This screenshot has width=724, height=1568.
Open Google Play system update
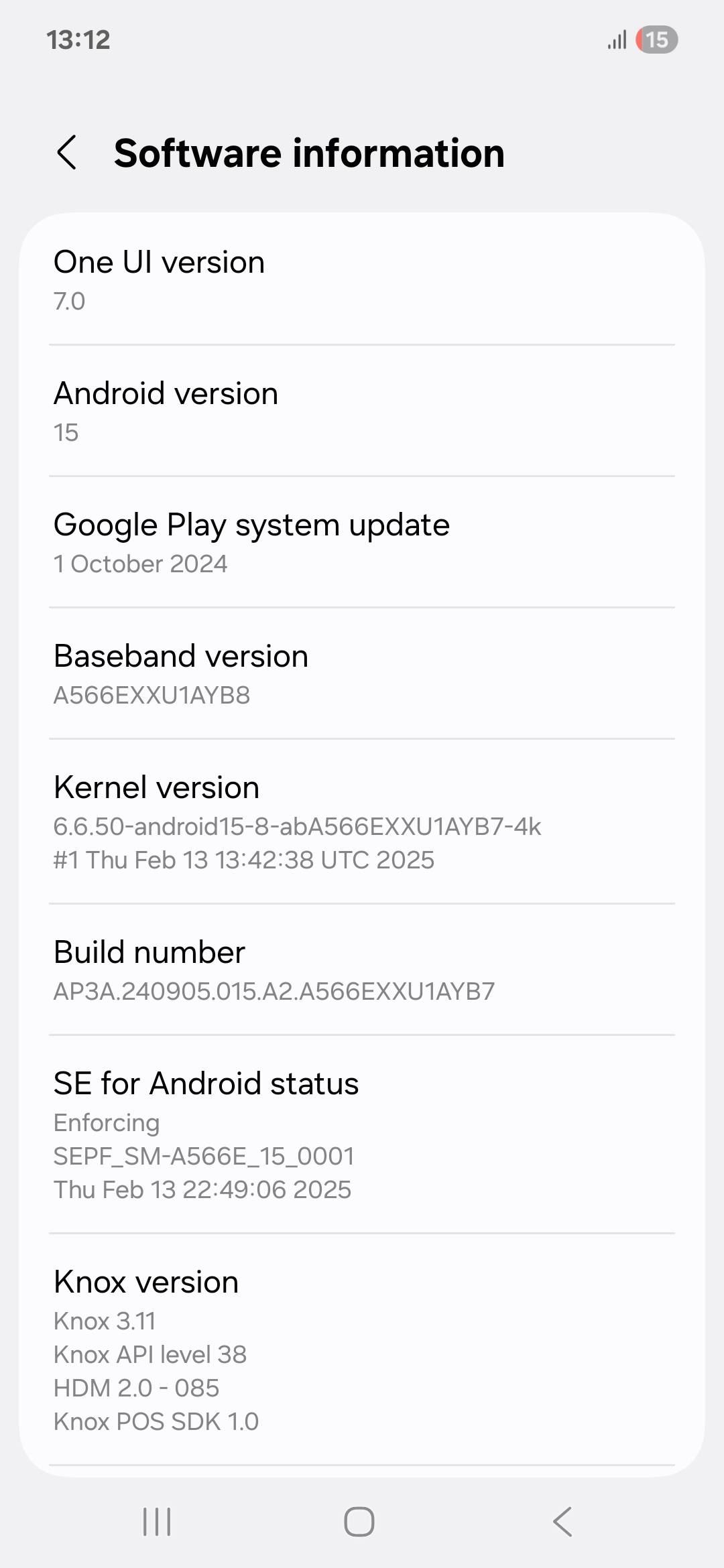(x=362, y=542)
